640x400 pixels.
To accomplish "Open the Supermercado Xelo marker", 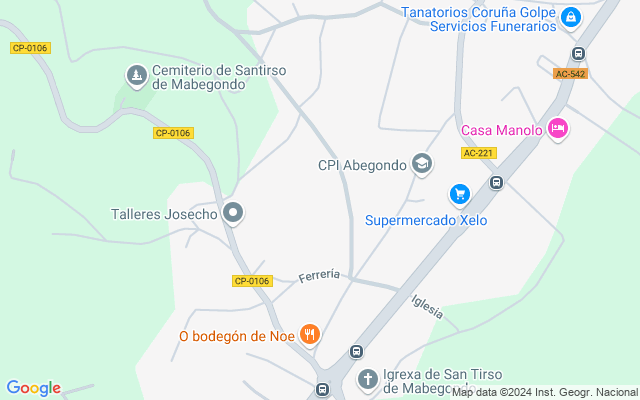I will pyautogui.click(x=459, y=194).
